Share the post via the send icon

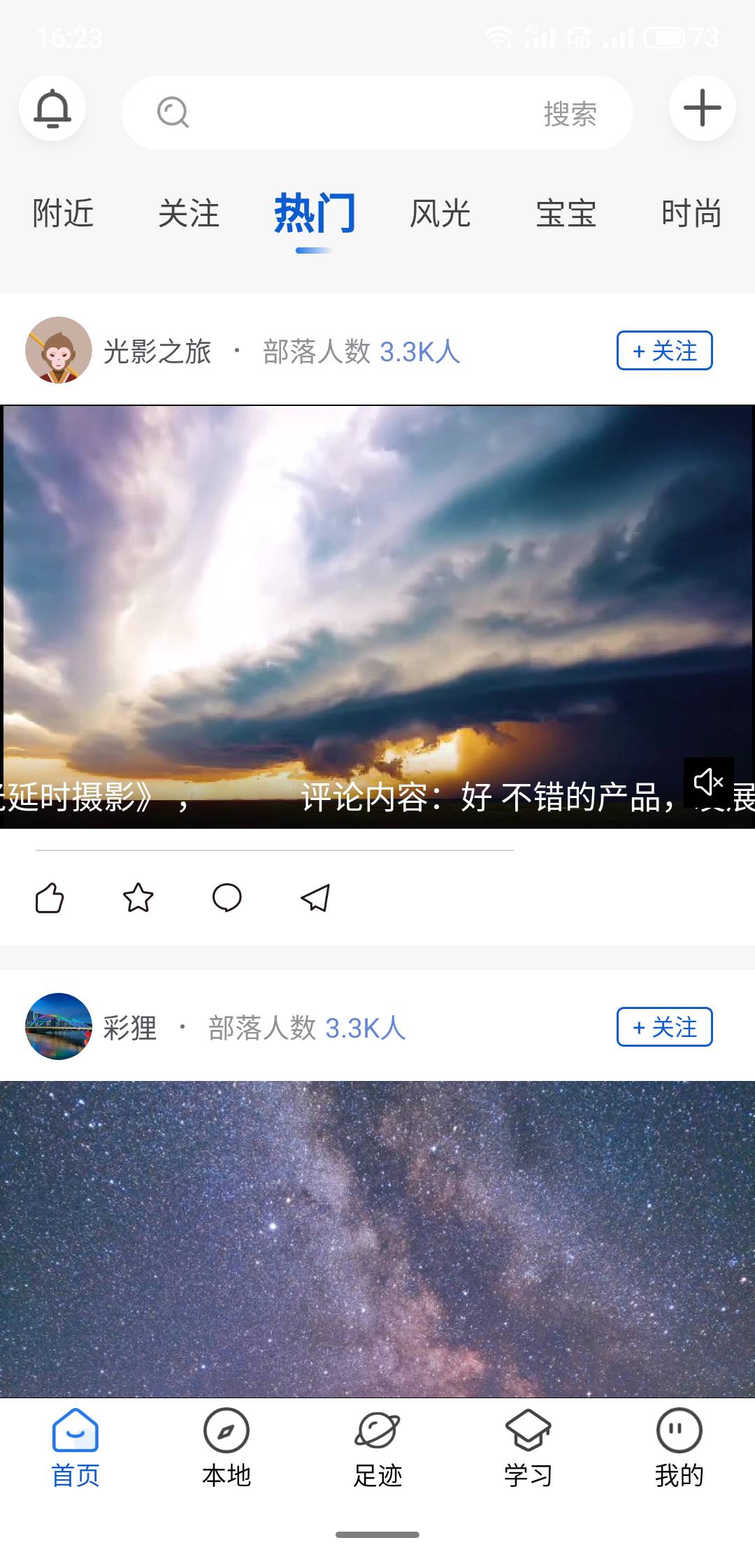314,899
